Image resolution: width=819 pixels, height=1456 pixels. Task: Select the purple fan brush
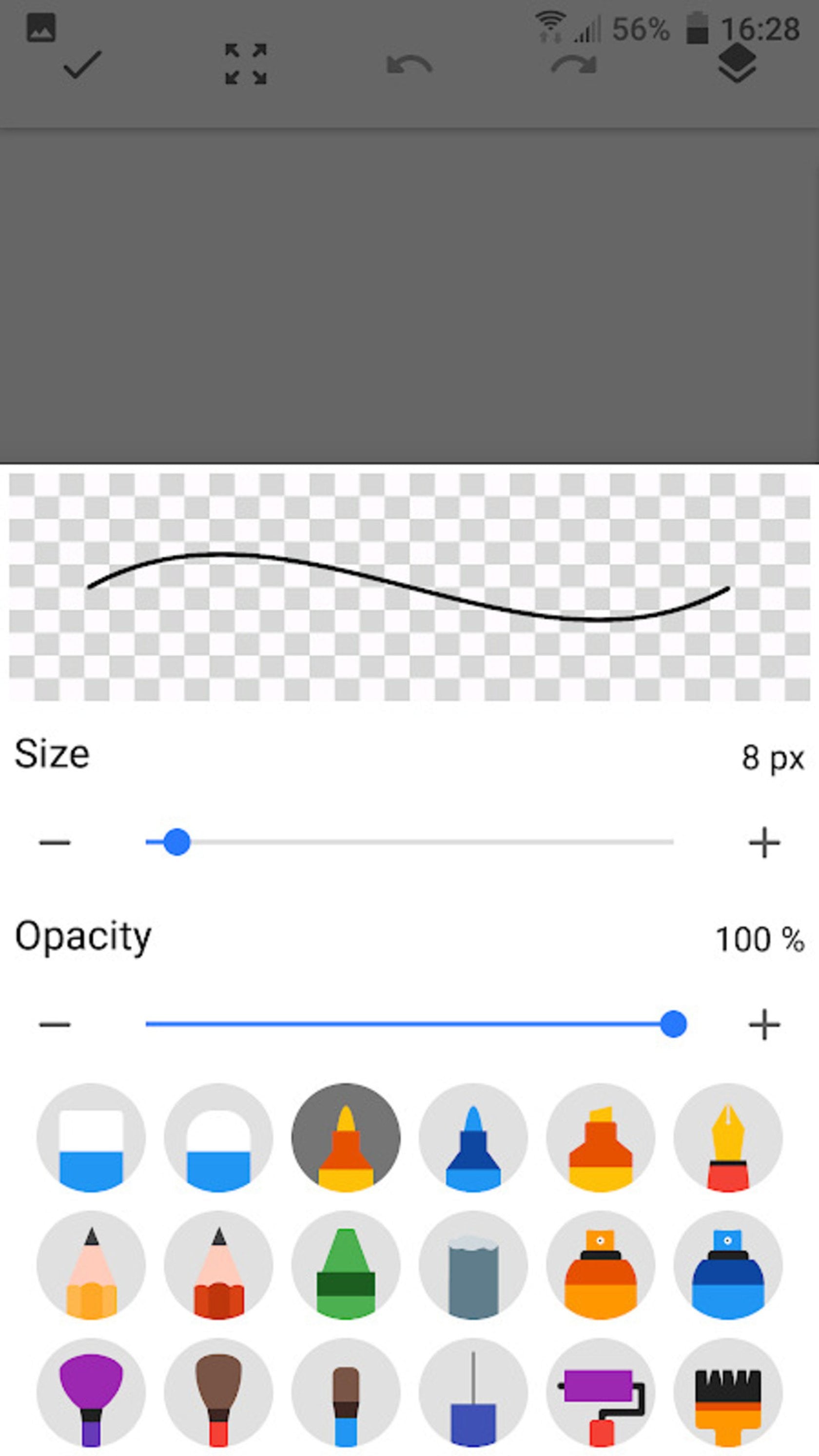91,1395
